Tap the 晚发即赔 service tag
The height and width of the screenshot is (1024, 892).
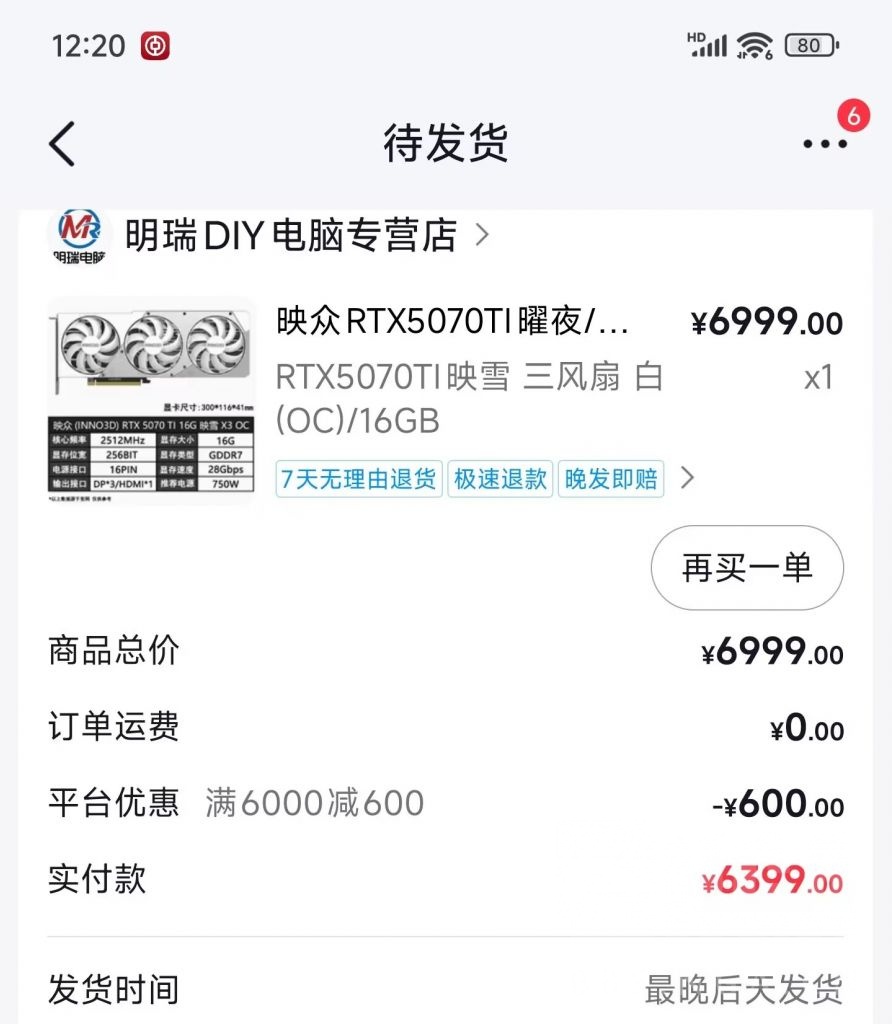point(611,479)
